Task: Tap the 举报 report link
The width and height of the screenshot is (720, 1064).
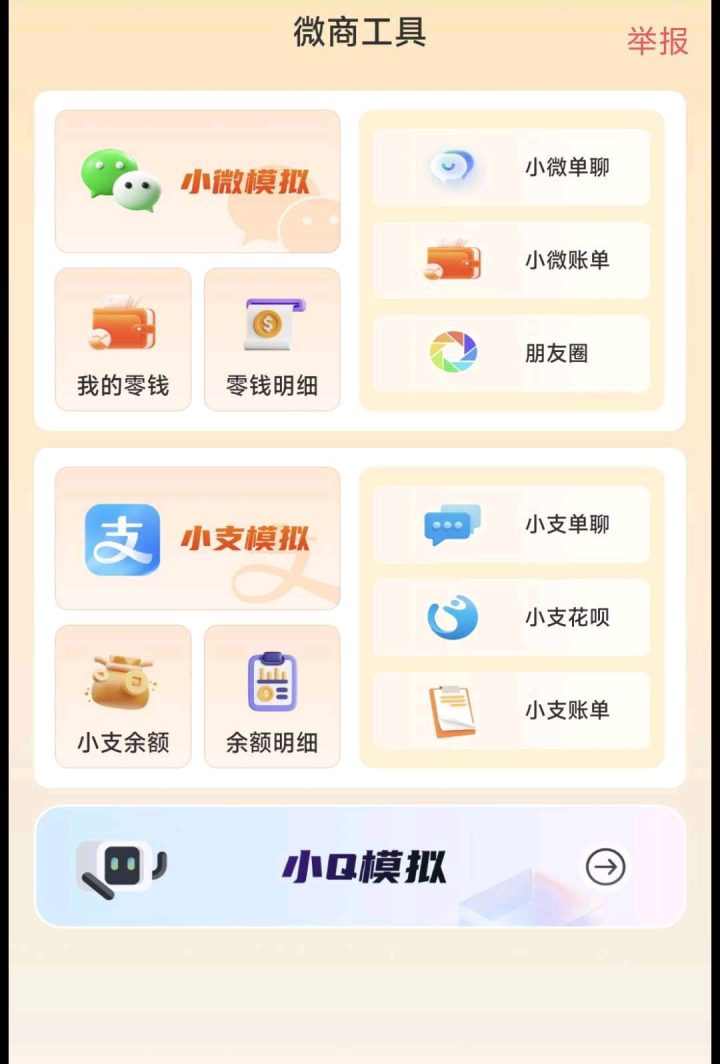Action: pyautogui.click(x=657, y=41)
